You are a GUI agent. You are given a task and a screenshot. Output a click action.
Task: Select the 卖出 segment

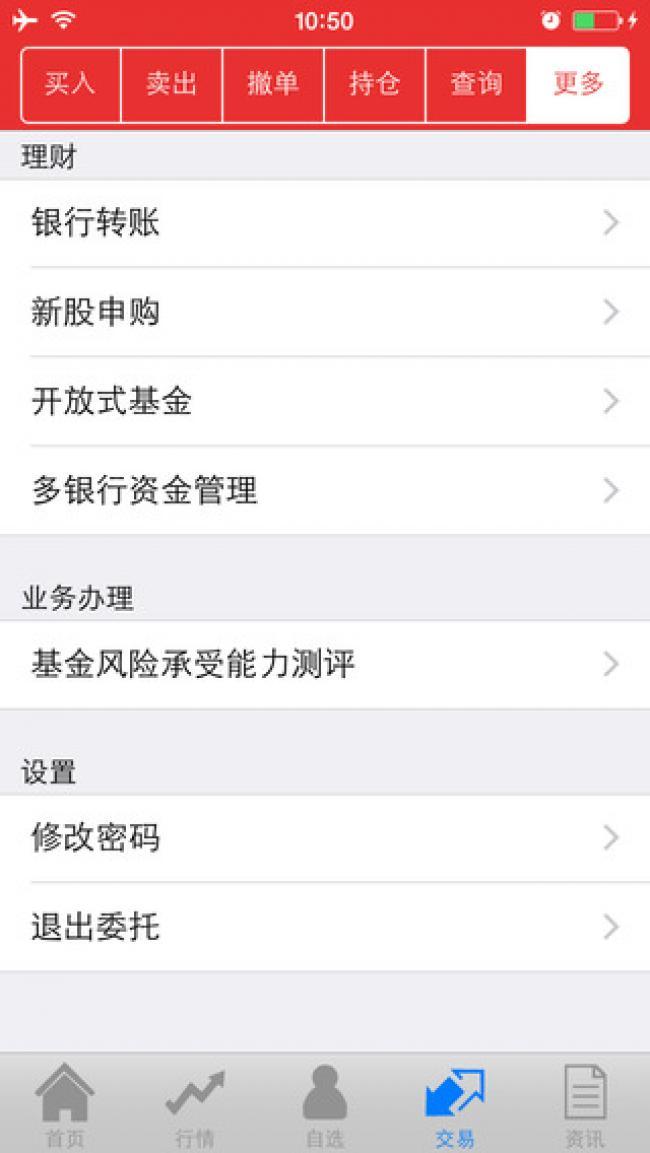[x=171, y=85]
